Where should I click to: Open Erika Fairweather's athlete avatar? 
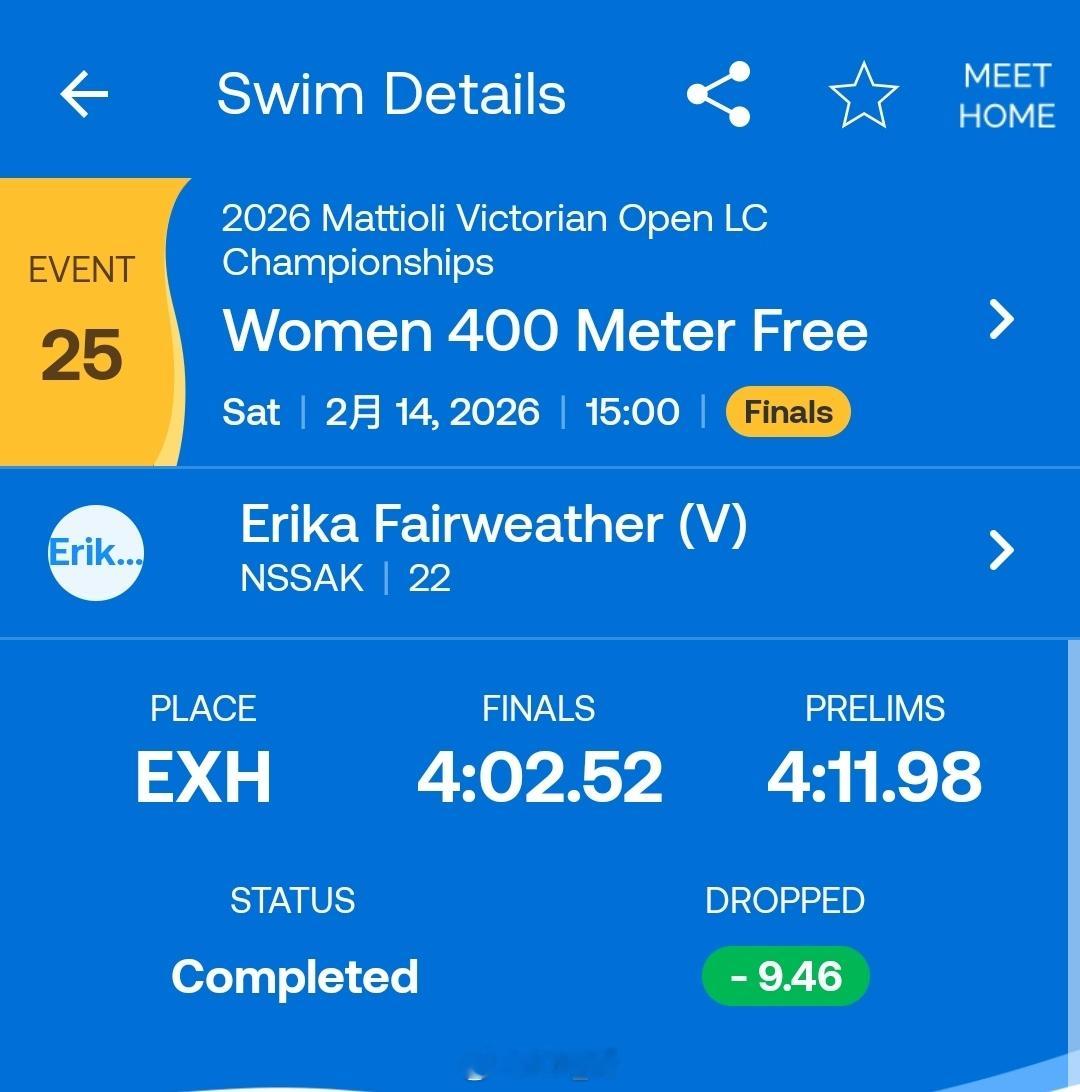95,551
